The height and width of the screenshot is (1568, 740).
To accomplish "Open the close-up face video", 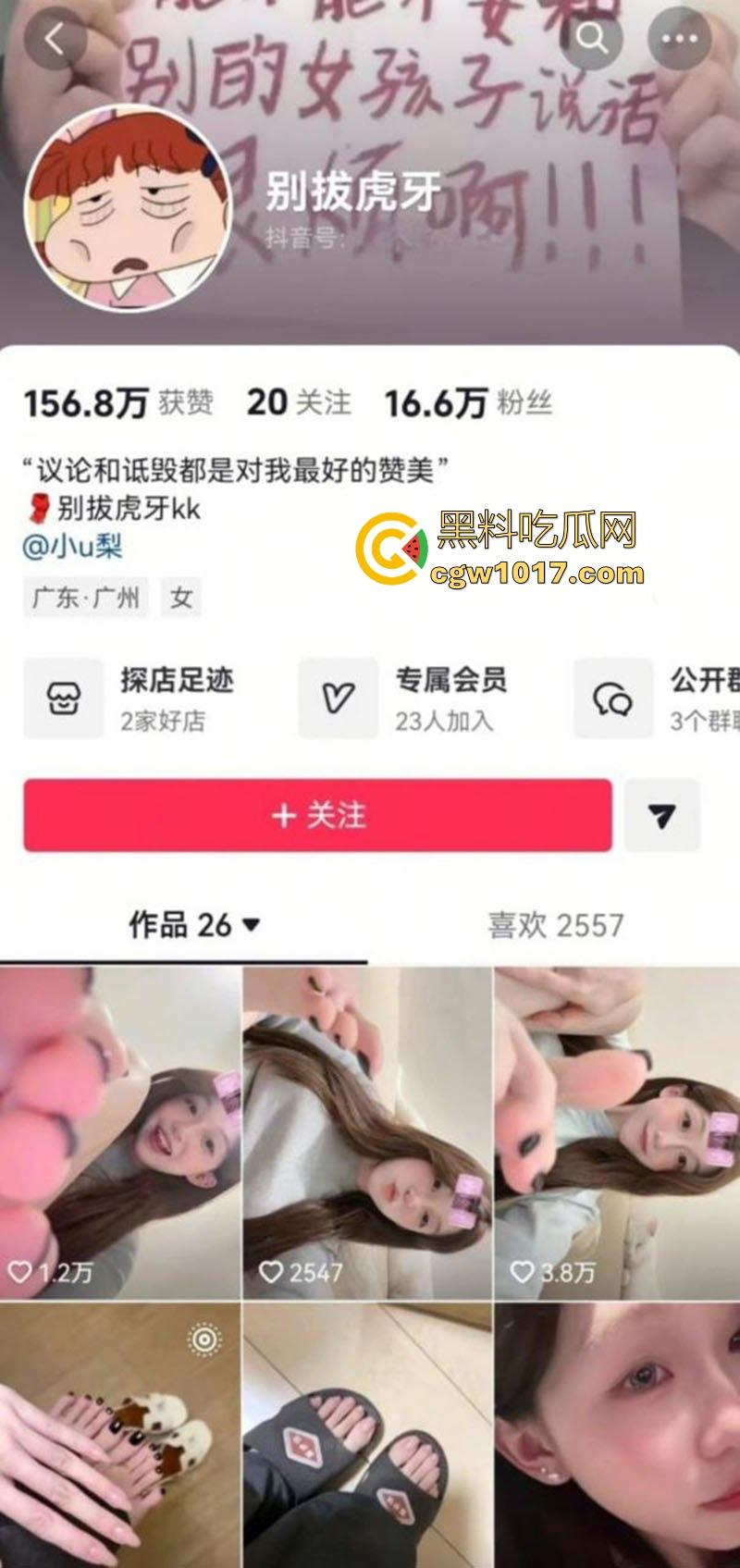I will 617,1434.
